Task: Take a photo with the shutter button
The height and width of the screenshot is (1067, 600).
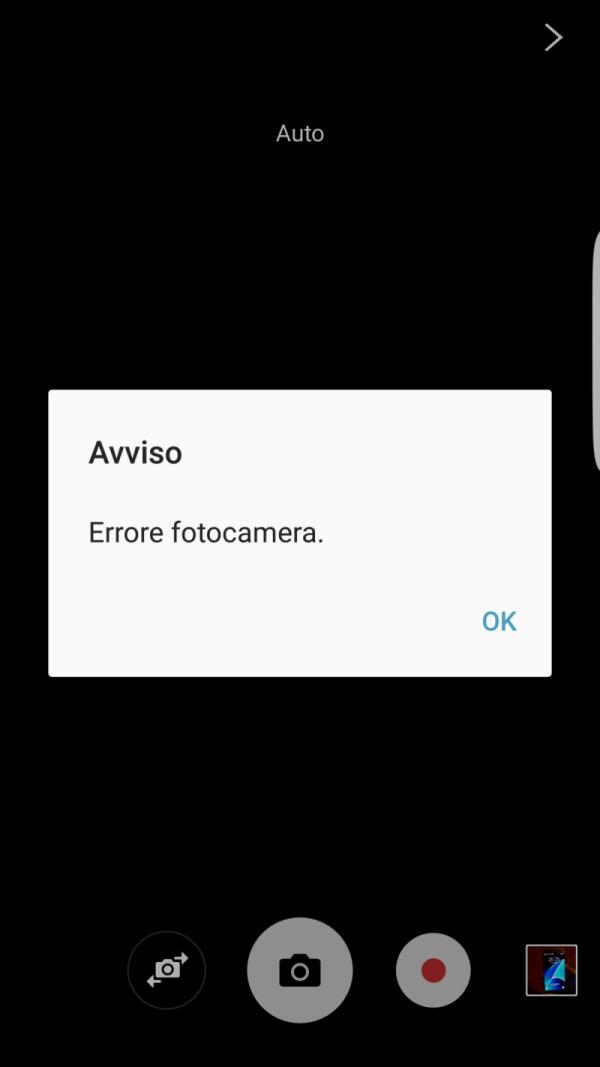Action: [x=300, y=970]
